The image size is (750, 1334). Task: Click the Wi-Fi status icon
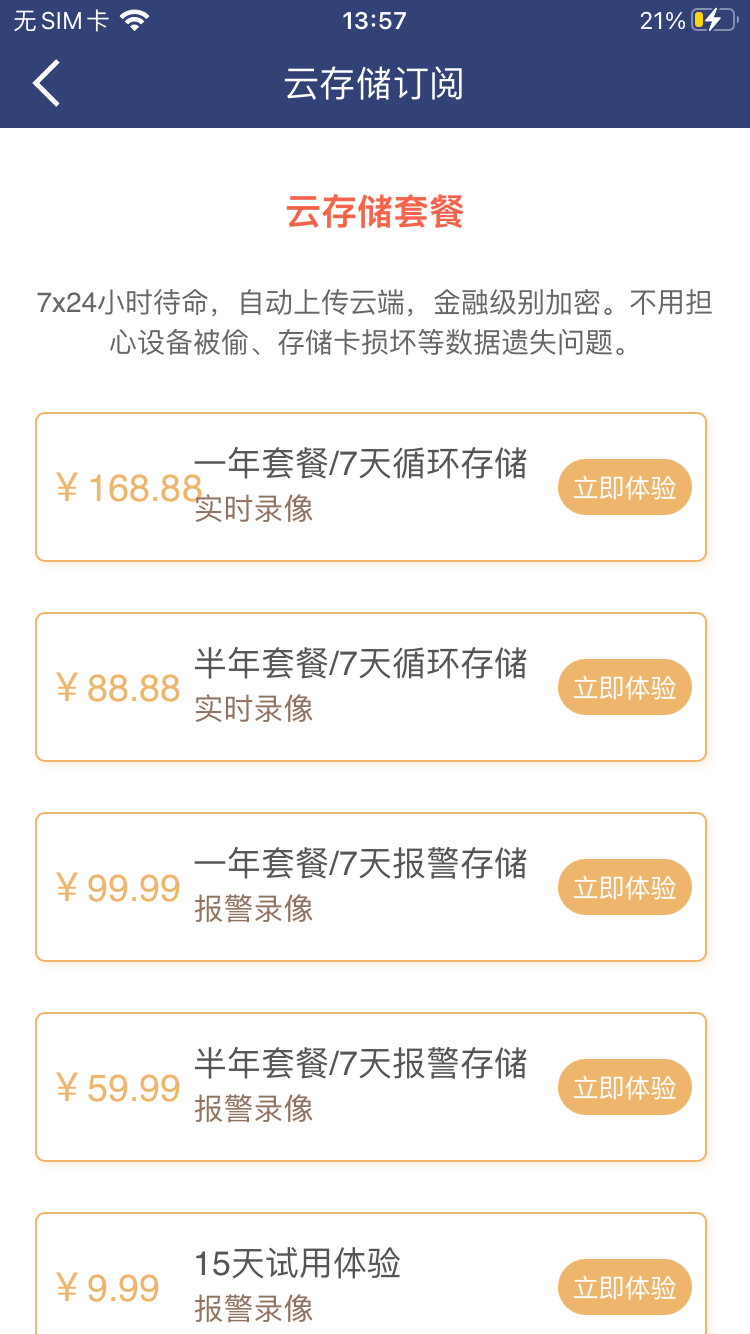(135, 18)
